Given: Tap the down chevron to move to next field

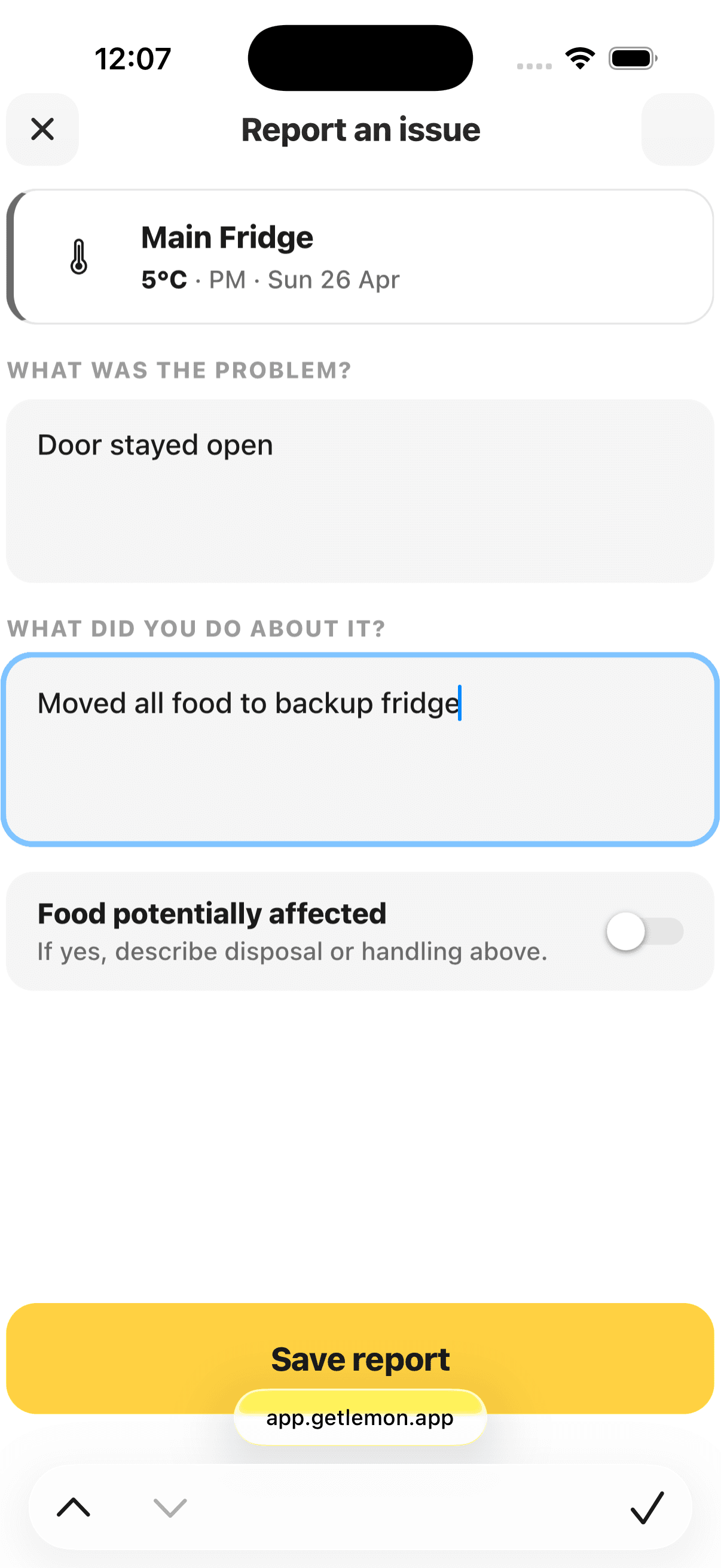Looking at the screenshot, I should click(168, 1509).
